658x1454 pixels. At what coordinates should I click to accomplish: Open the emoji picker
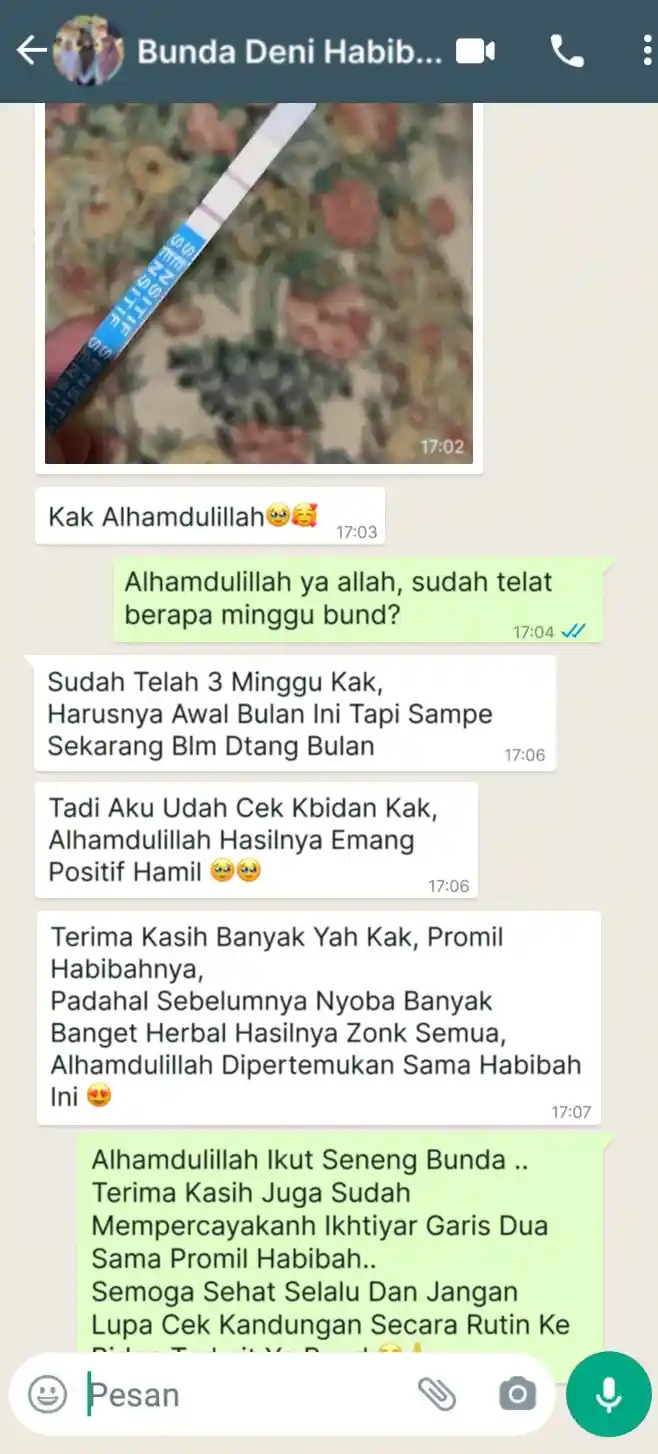click(x=47, y=1394)
